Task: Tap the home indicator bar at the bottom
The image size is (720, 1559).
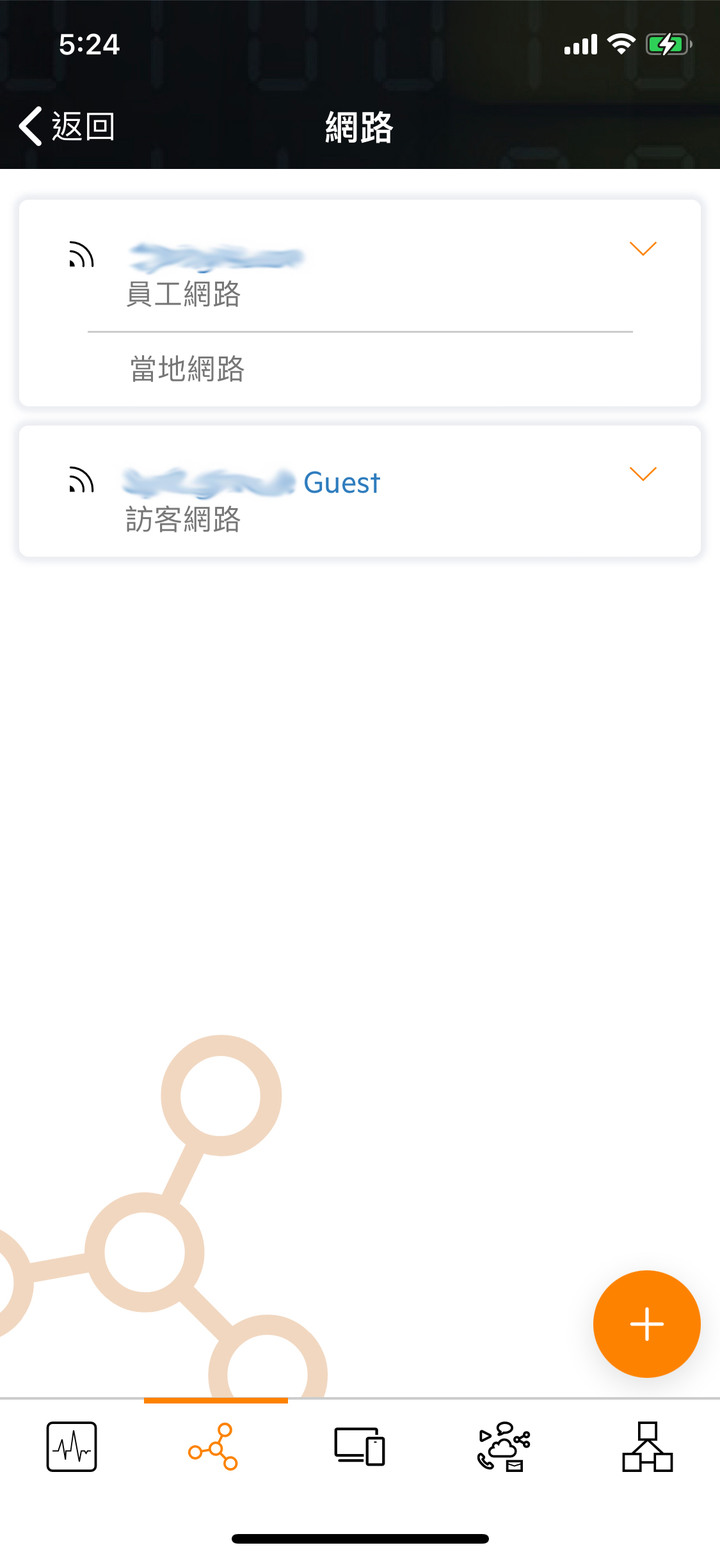Action: 360,1538
